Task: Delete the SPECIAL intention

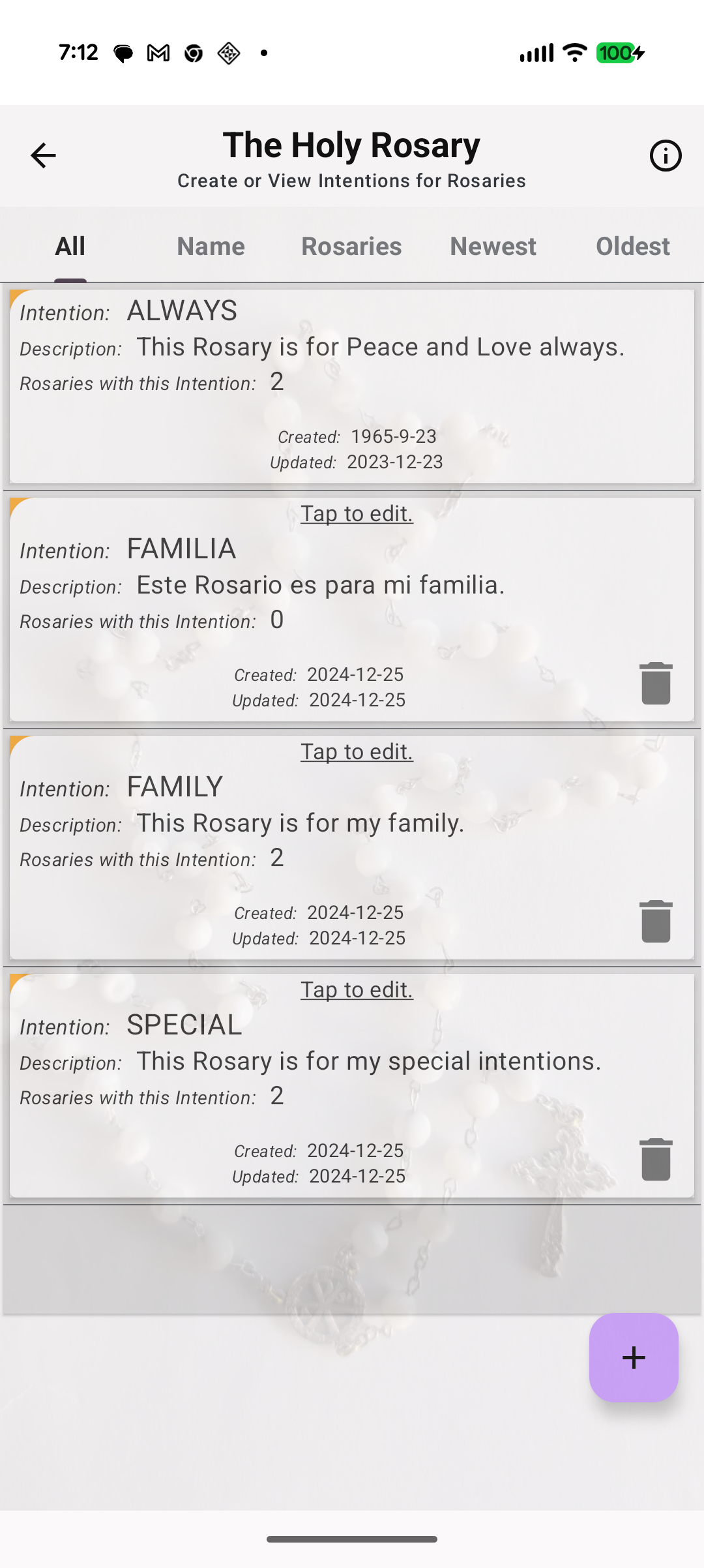Action: pos(656,1160)
